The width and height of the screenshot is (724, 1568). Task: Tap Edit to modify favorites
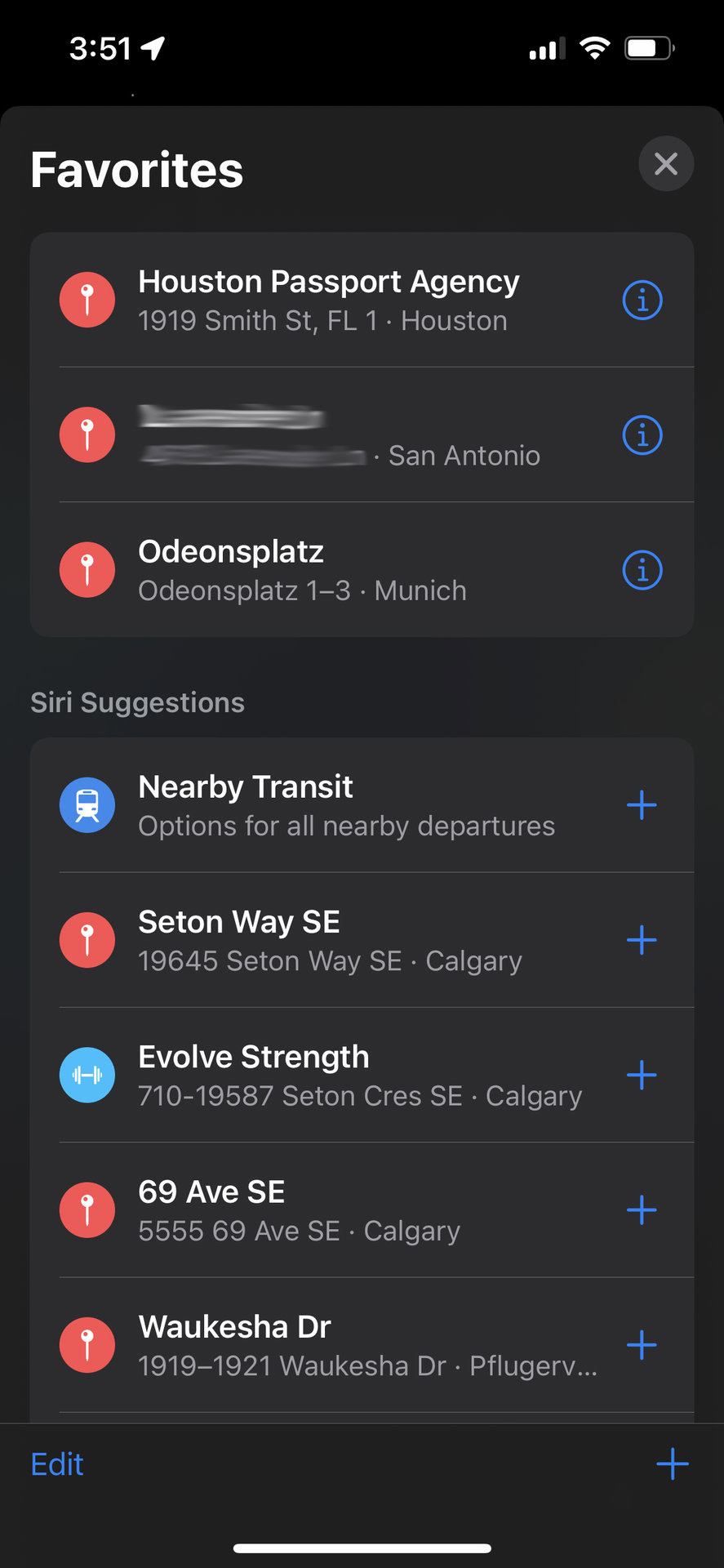(57, 1464)
